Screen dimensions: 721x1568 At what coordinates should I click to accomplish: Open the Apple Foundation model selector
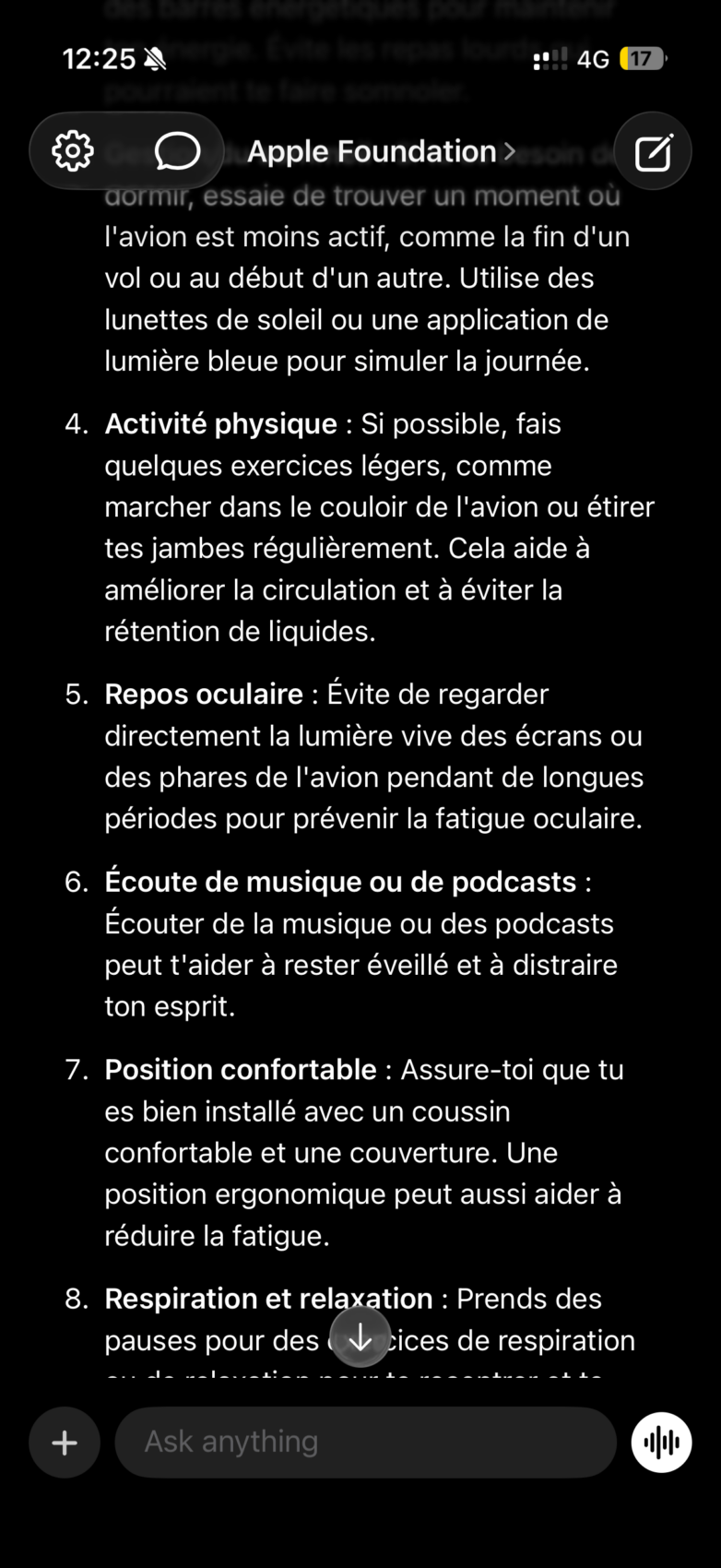(x=380, y=151)
